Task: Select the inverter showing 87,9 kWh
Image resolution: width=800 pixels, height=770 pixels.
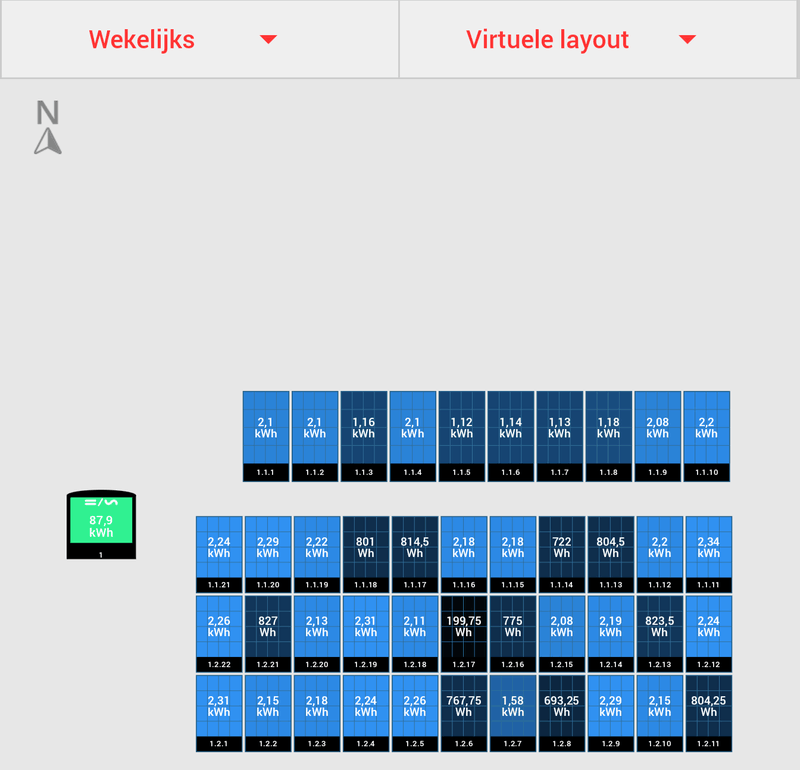Action: pyautogui.click(x=101, y=525)
